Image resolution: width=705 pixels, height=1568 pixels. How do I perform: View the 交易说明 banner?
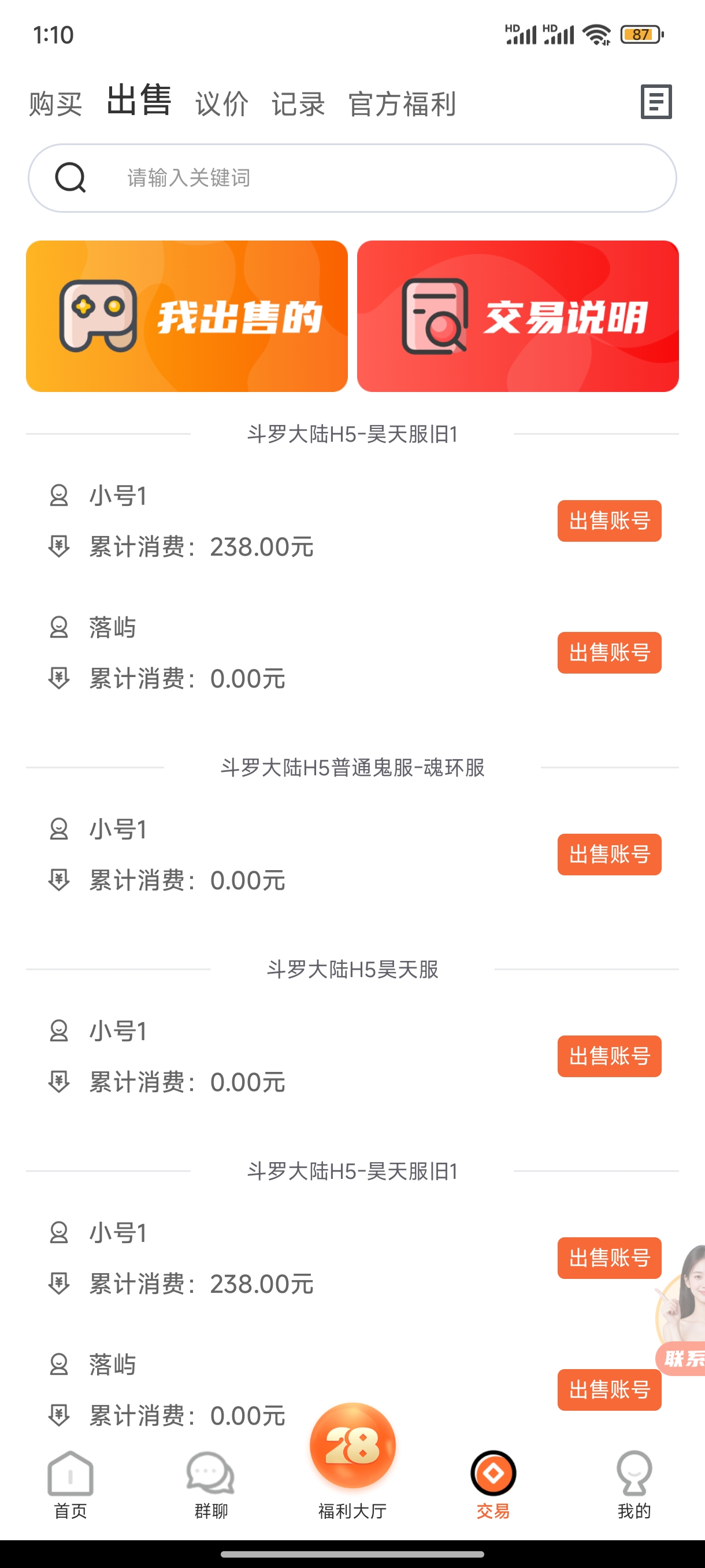[x=518, y=316]
